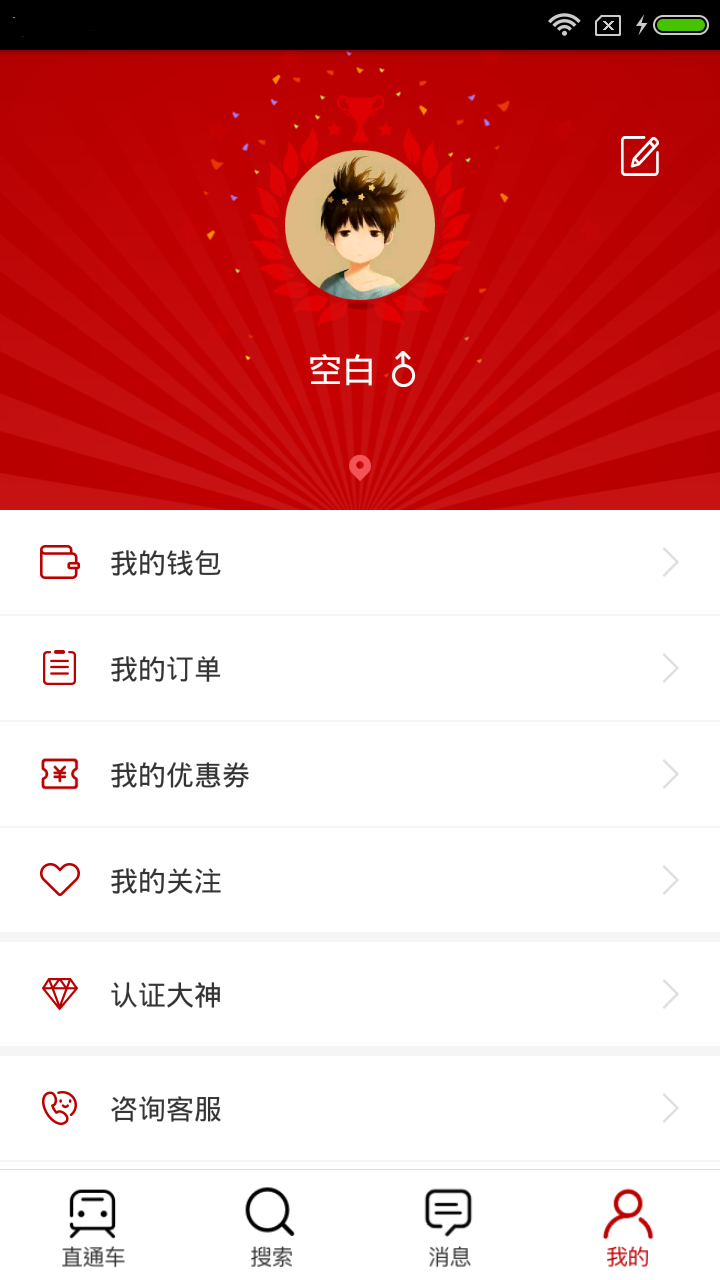Select the 我的 profile tab

click(627, 1228)
